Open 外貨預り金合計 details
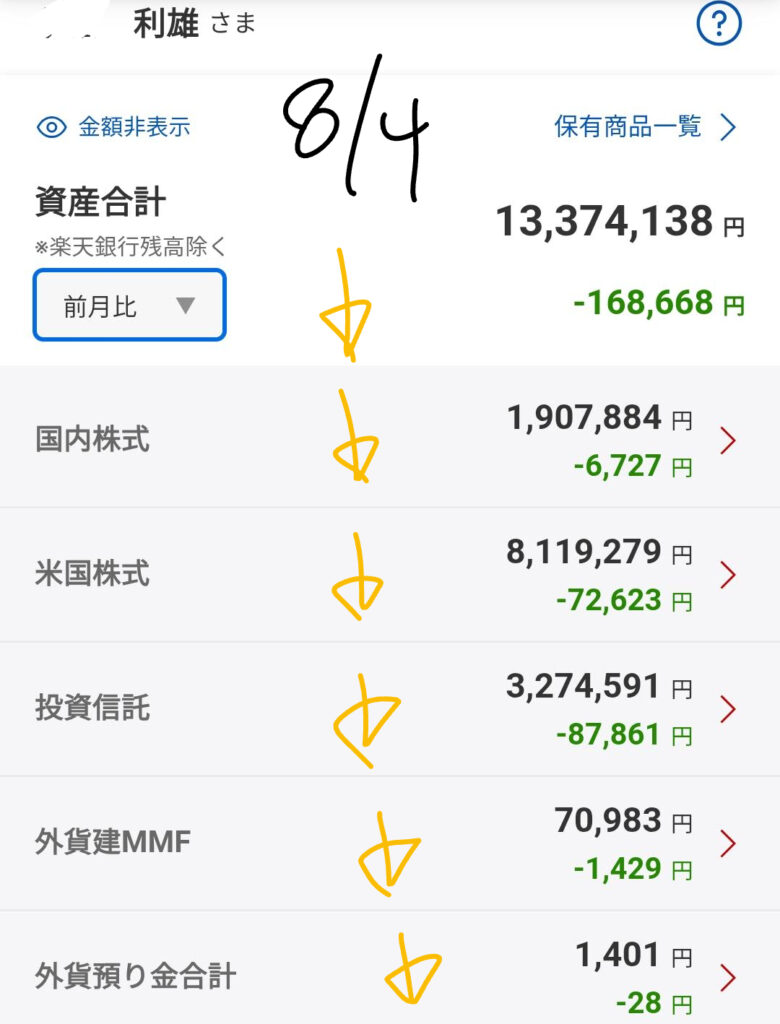The image size is (780, 1024). [390, 968]
